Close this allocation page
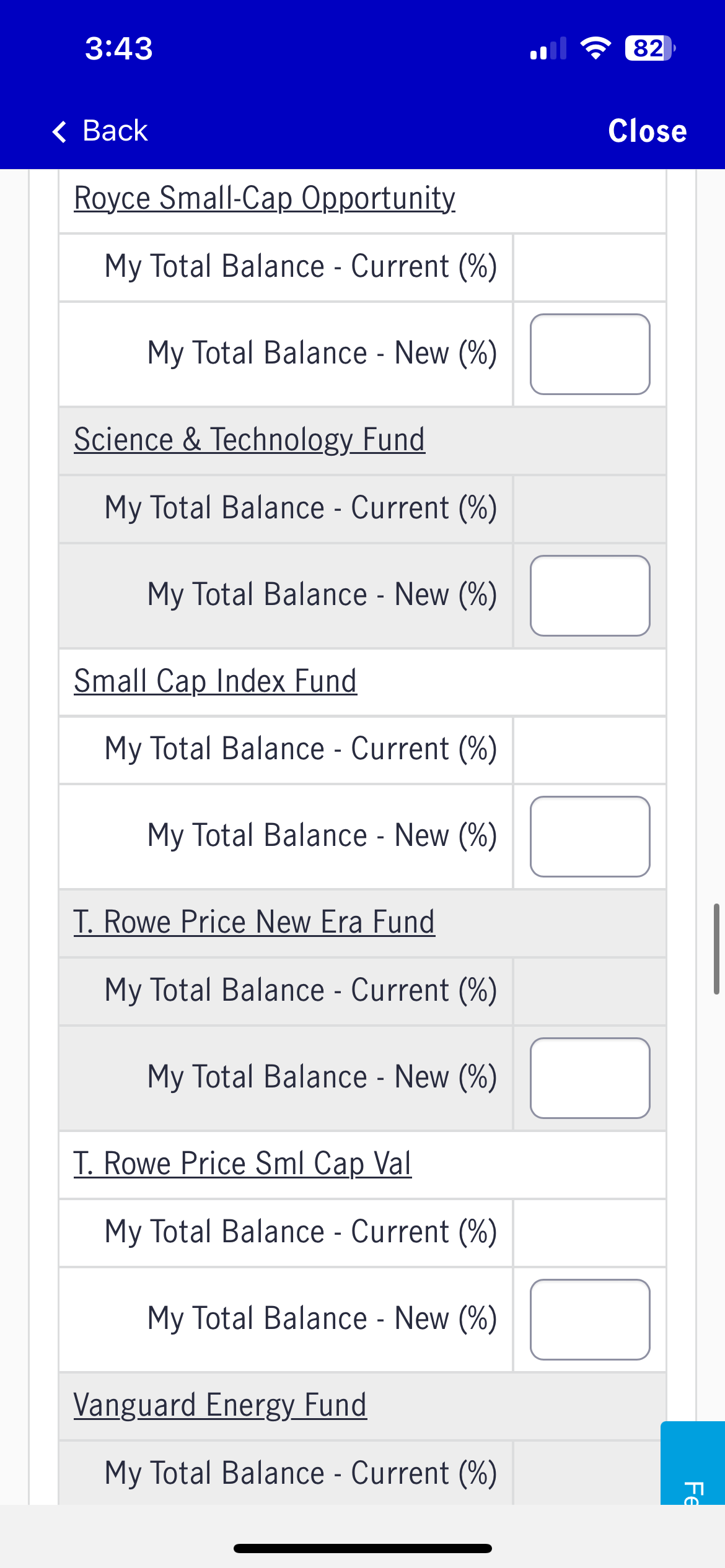This screenshot has height=1568, width=725. pos(647,131)
